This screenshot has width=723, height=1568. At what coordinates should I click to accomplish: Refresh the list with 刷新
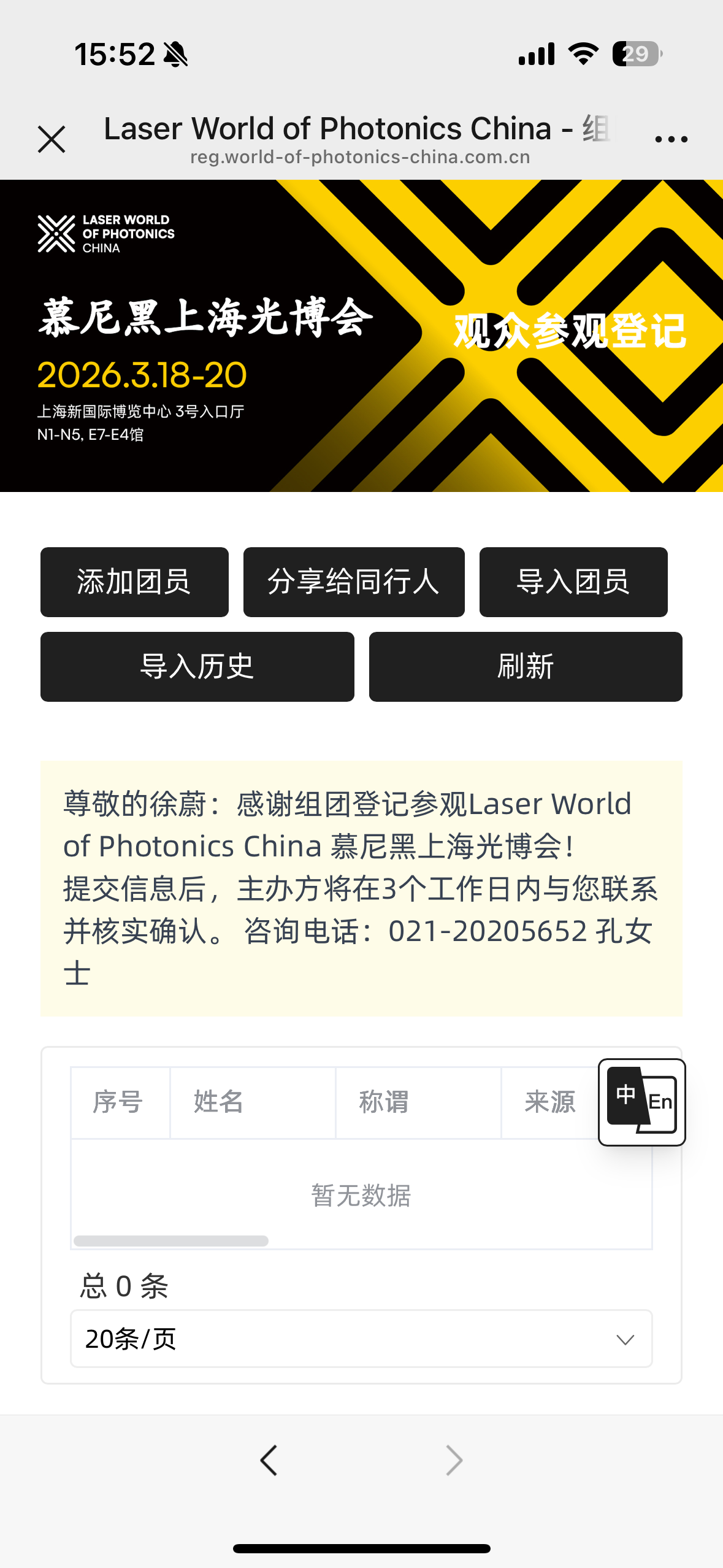point(526,666)
